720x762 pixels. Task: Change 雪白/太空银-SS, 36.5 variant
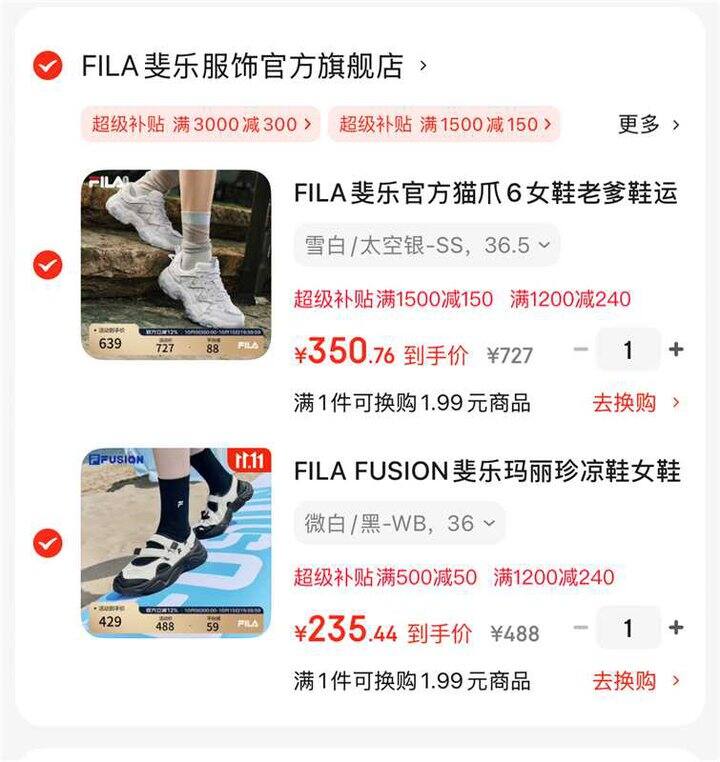[427, 245]
